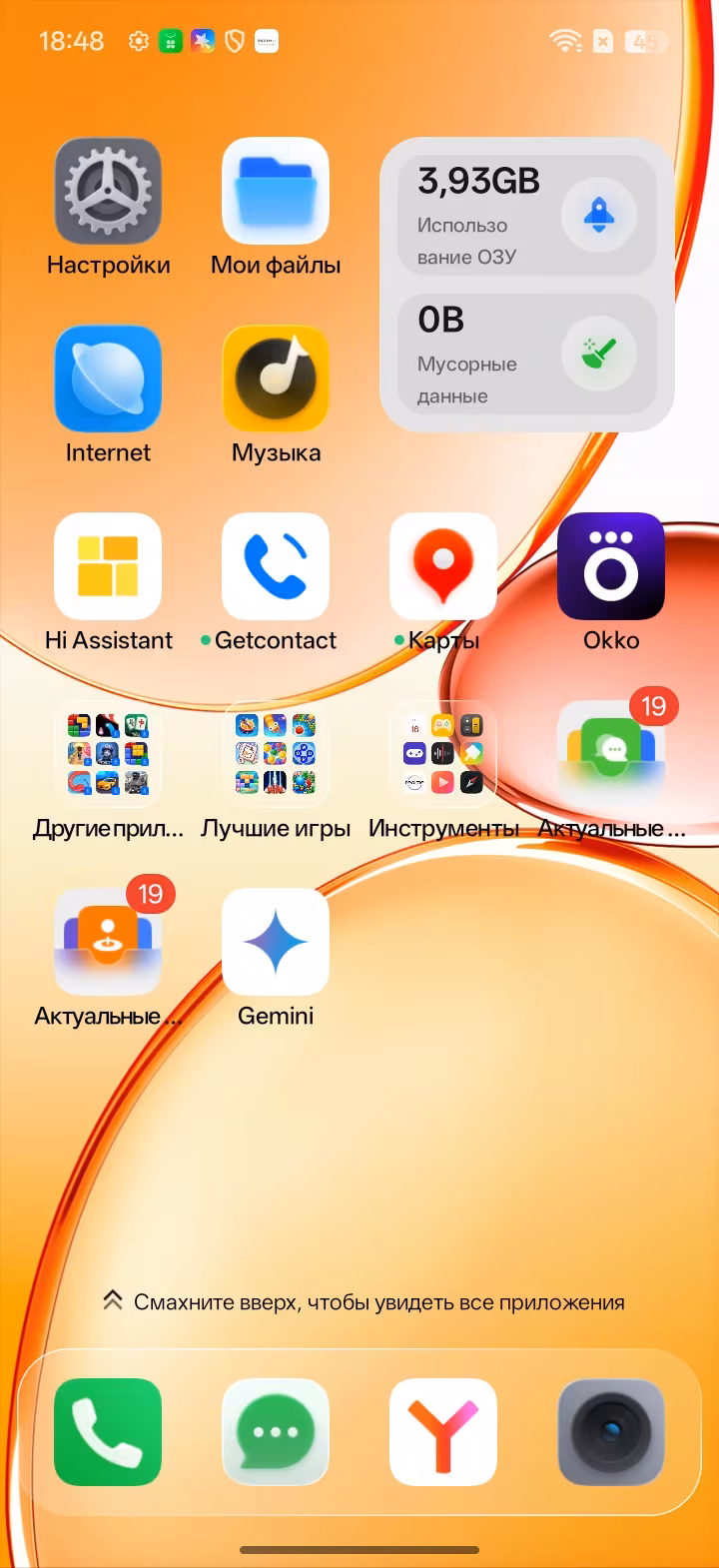Screen dimensions: 719x1568
Task: Open the Инструменты folder
Action: coord(443,755)
